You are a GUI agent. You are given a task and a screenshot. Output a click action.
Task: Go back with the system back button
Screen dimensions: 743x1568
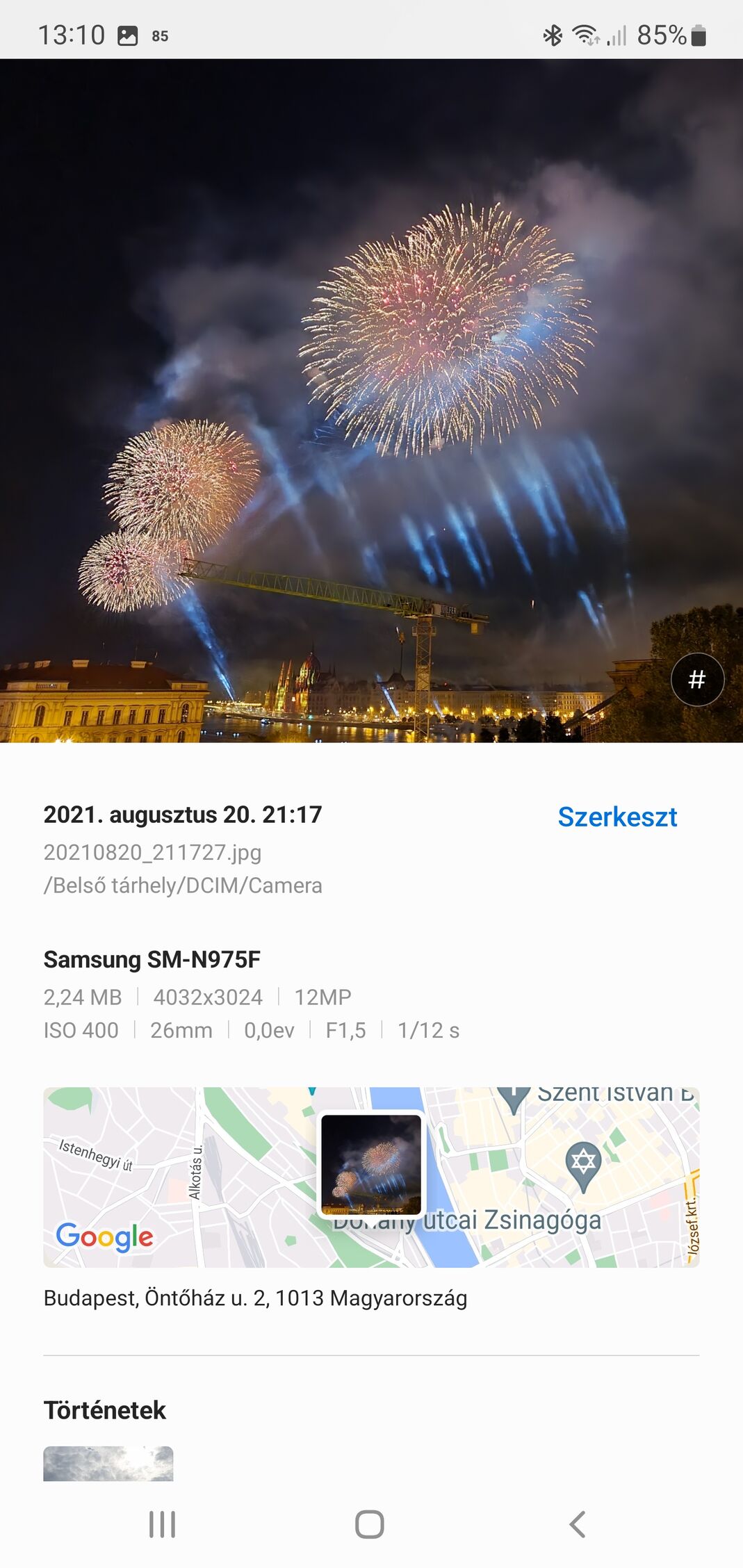pyautogui.click(x=578, y=1524)
